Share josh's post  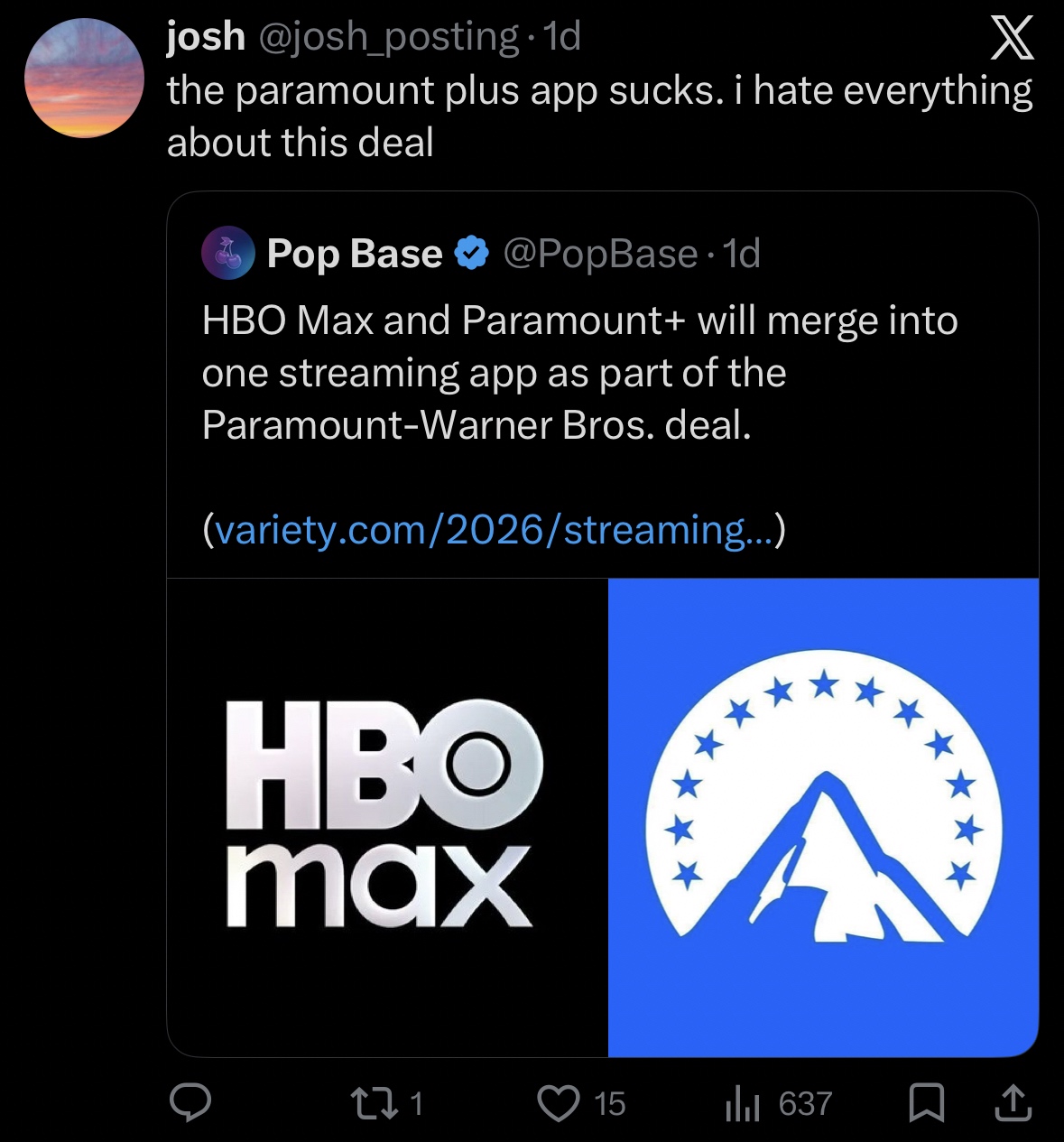[x=1013, y=1102]
